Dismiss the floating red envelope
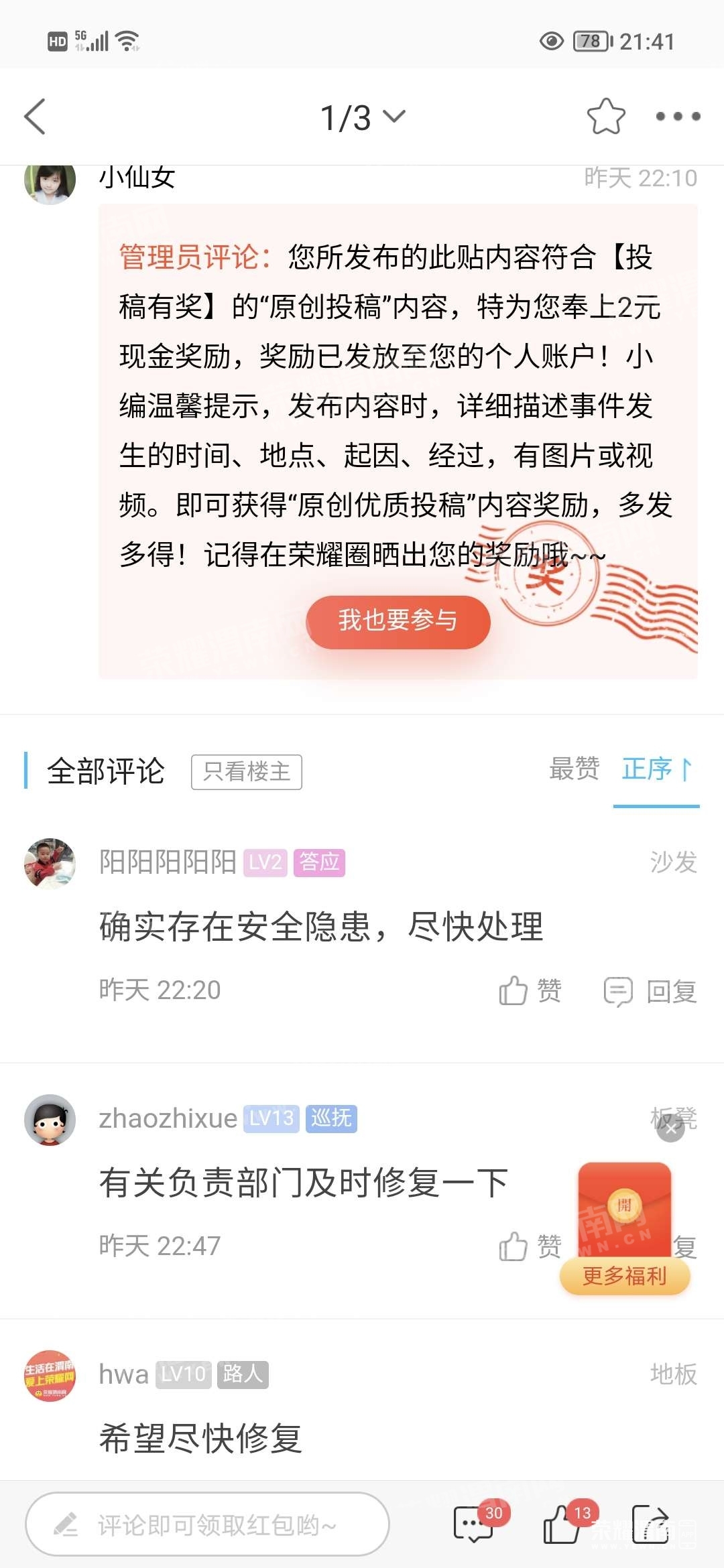Viewport: 724px width, 1568px height. 670,1129
